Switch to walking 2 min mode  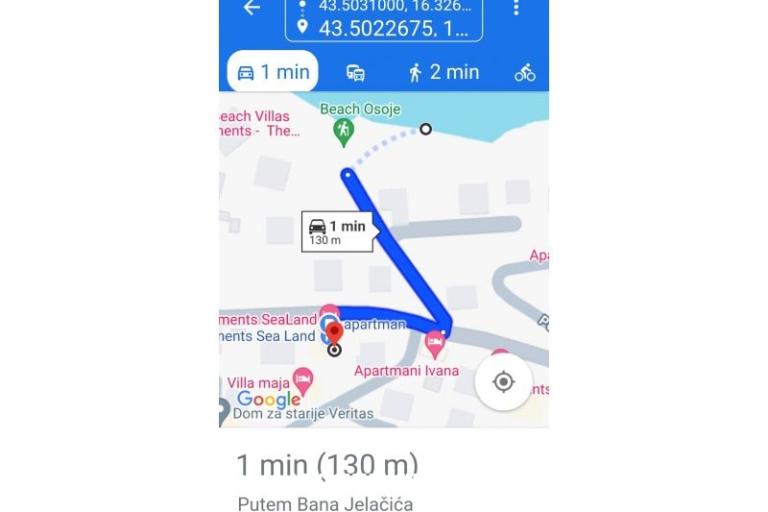coord(443,72)
